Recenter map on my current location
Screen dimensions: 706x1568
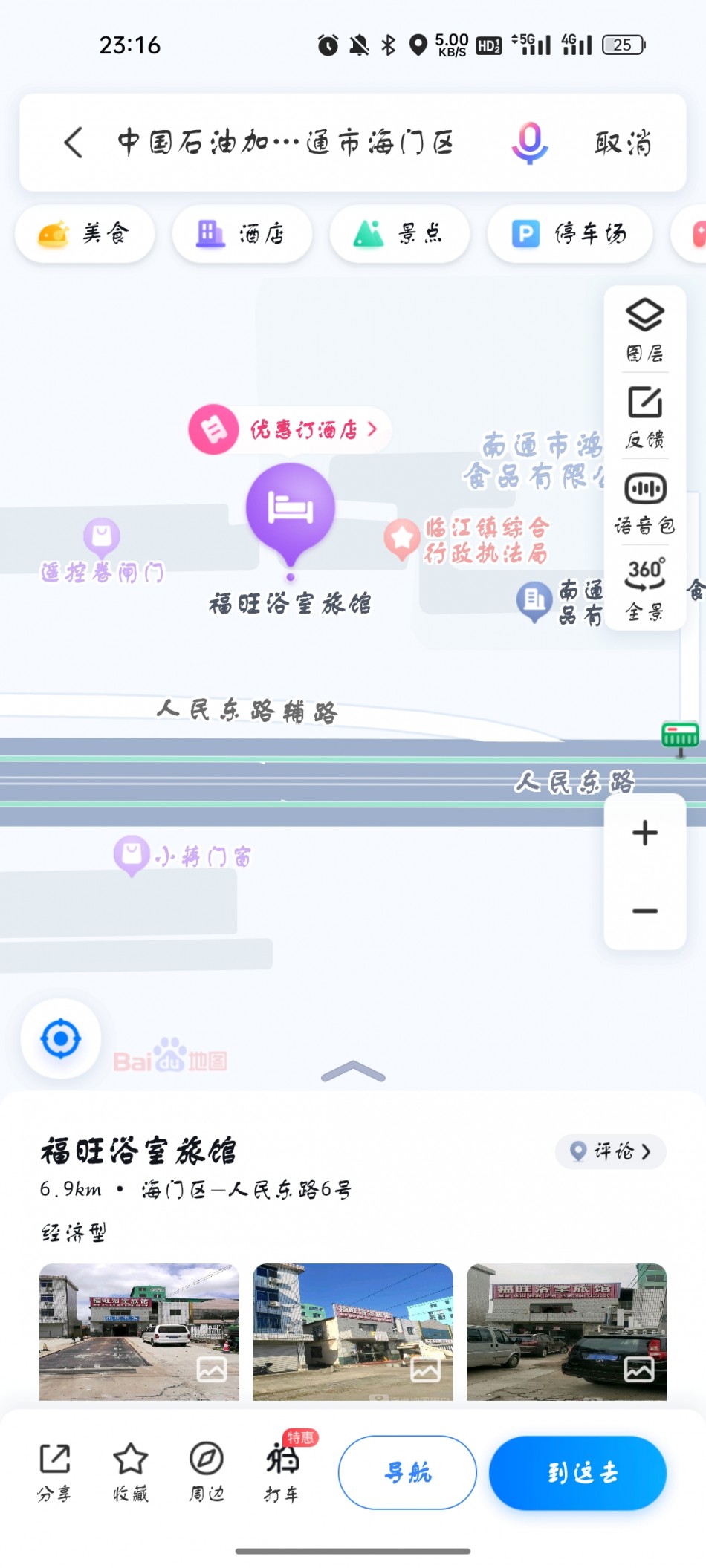[x=61, y=1038]
